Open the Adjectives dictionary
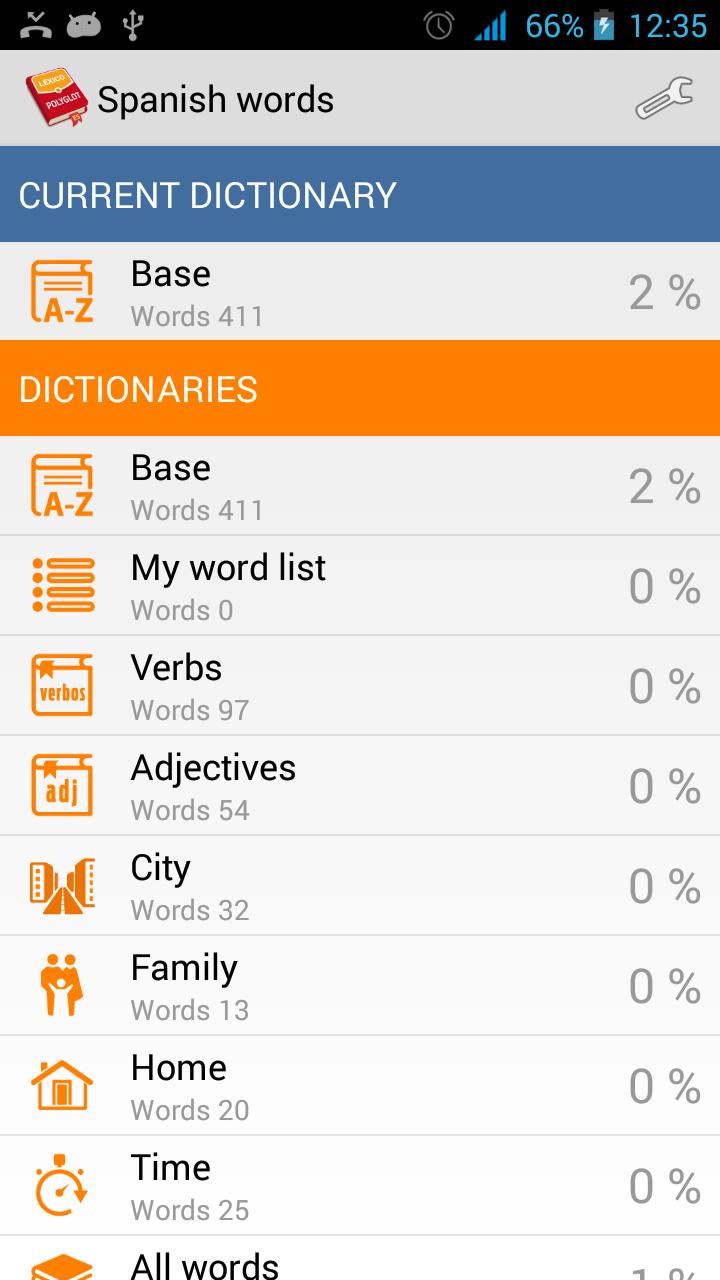 coord(360,786)
